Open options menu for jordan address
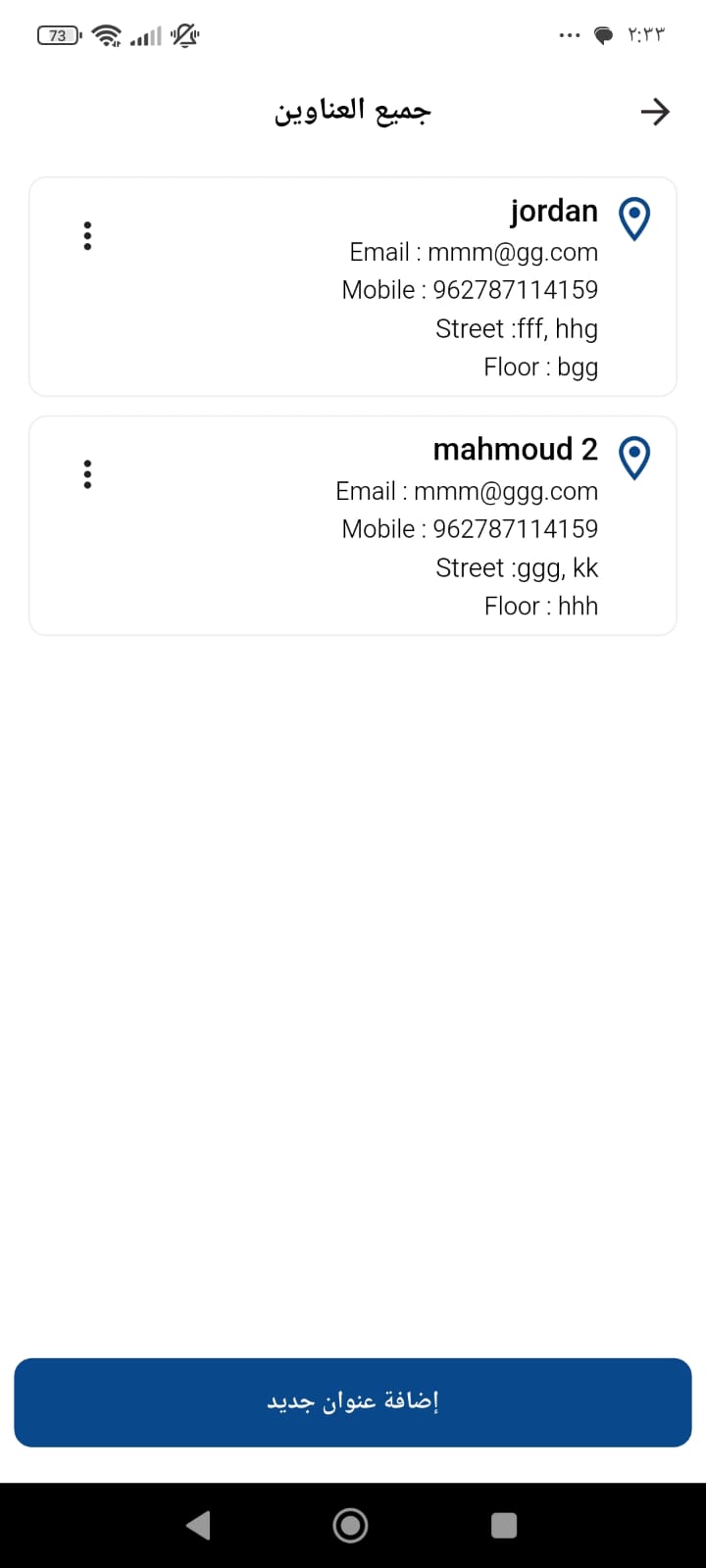This screenshot has height=1568, width=706. [87, 236]
